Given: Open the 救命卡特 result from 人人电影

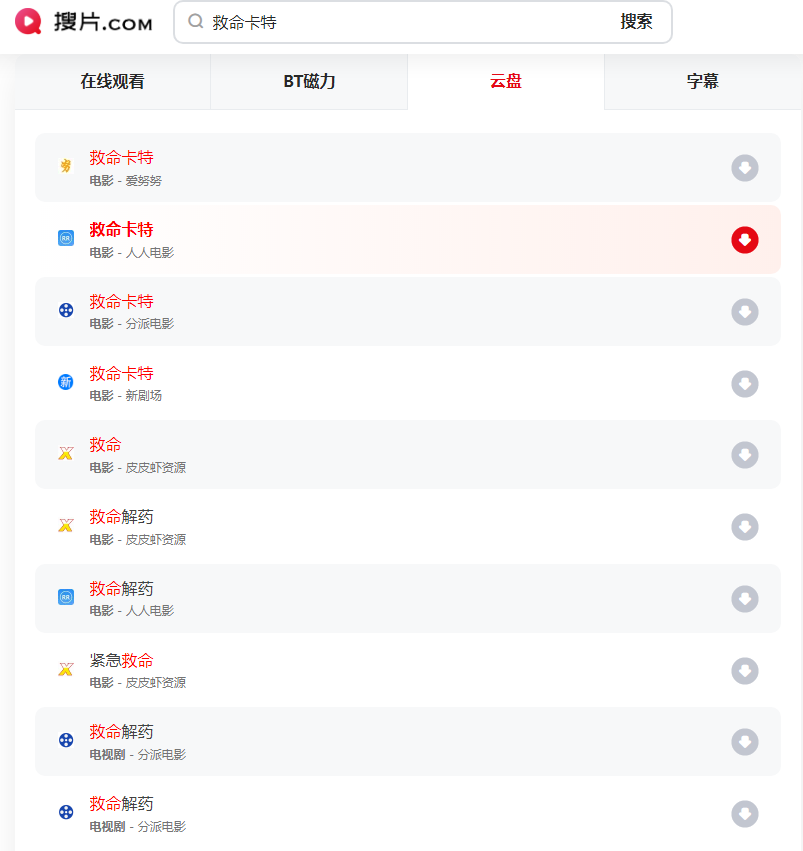Looking at the screenshot, I should pyautogui.click(x=122, y=230).
